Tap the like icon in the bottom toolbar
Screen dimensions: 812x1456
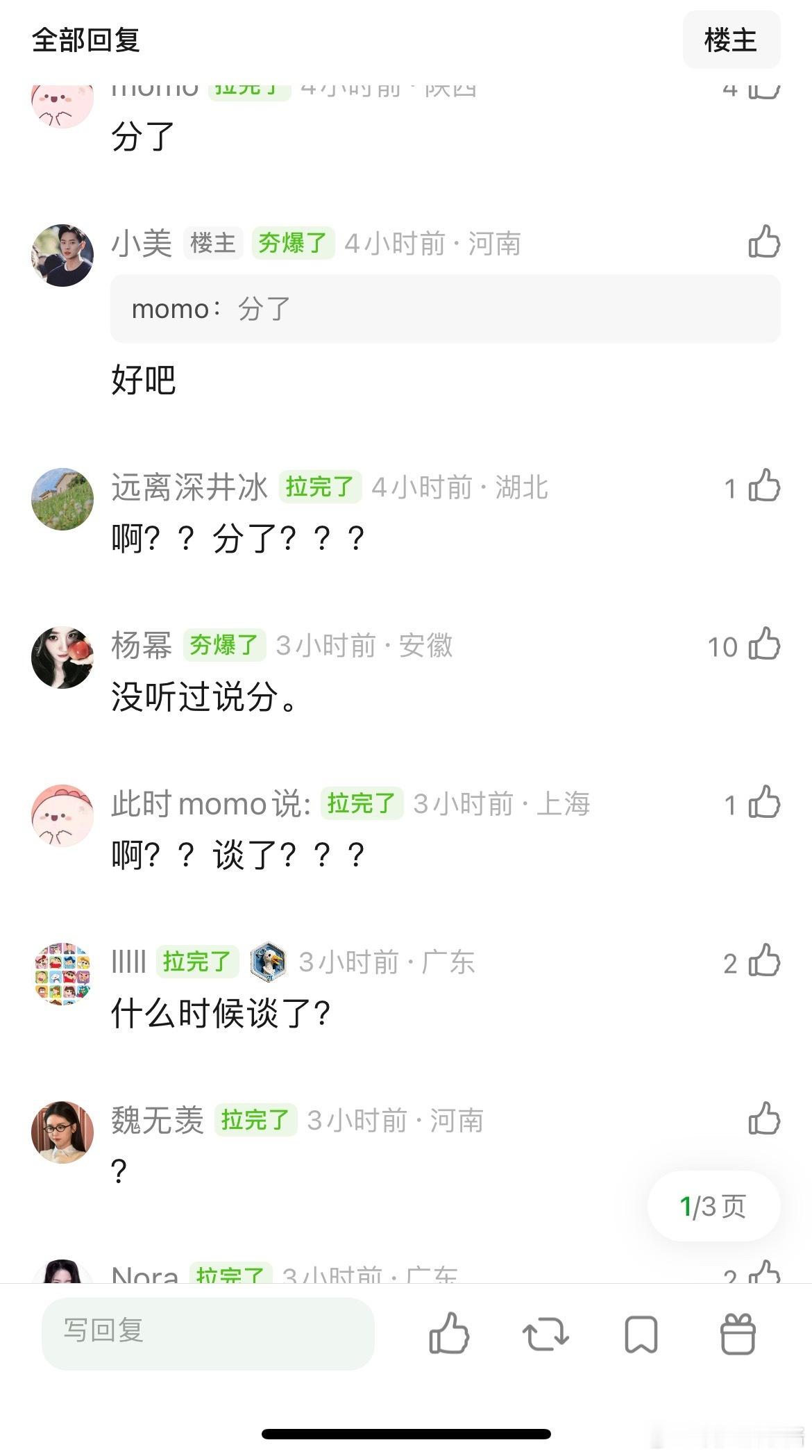coord(448,1334)
